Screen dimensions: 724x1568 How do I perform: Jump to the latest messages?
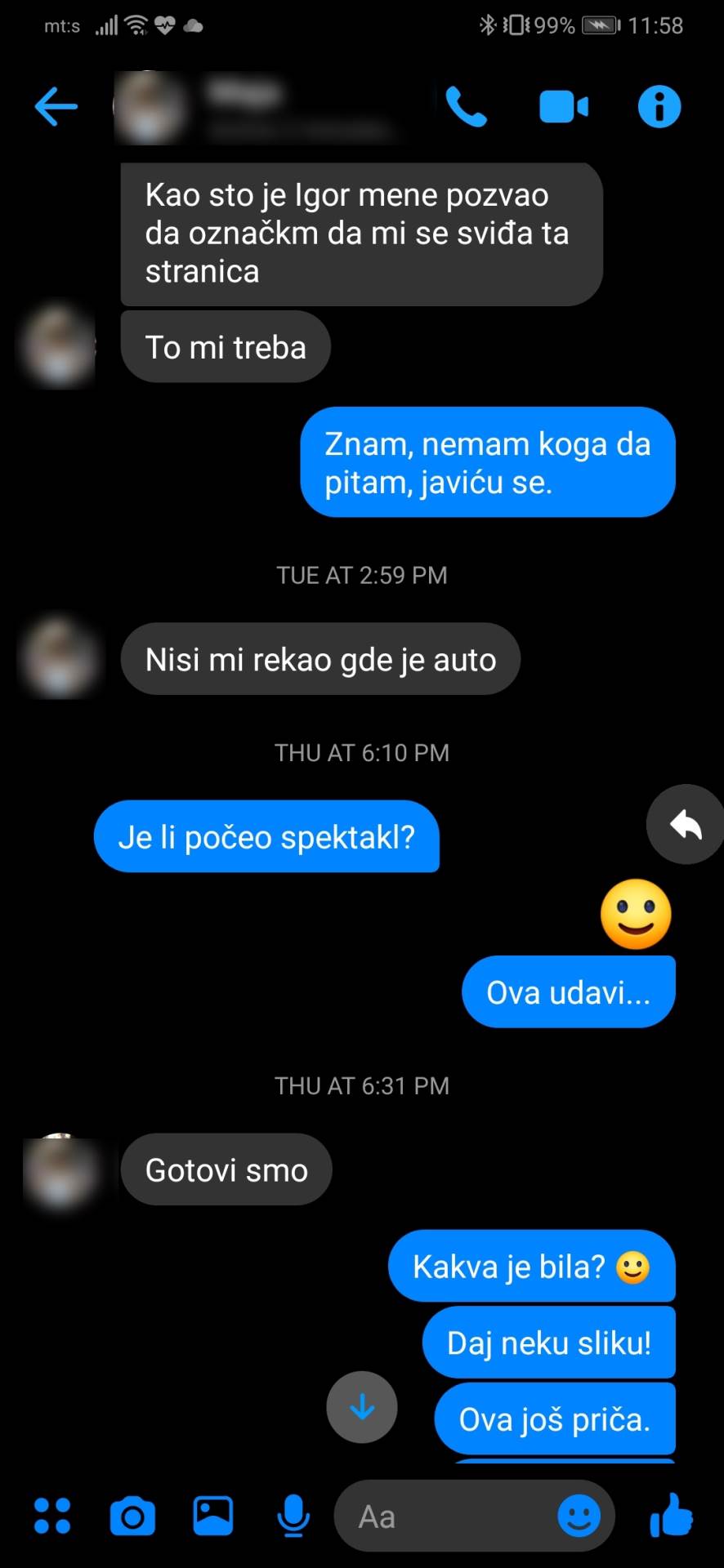pyautogui.click(x=362, y=1407)
